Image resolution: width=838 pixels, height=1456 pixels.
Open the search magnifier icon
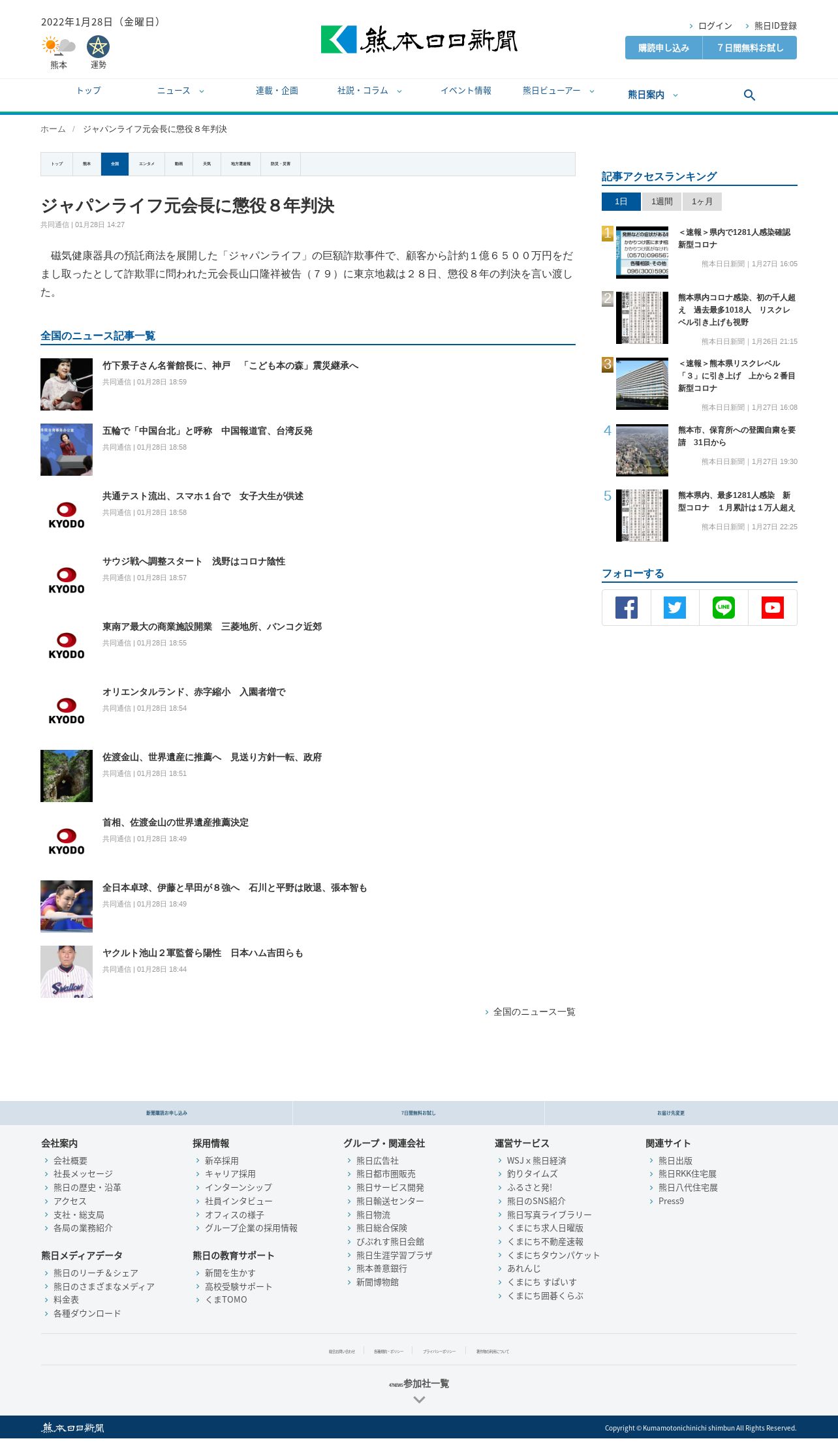click(749, 95)
